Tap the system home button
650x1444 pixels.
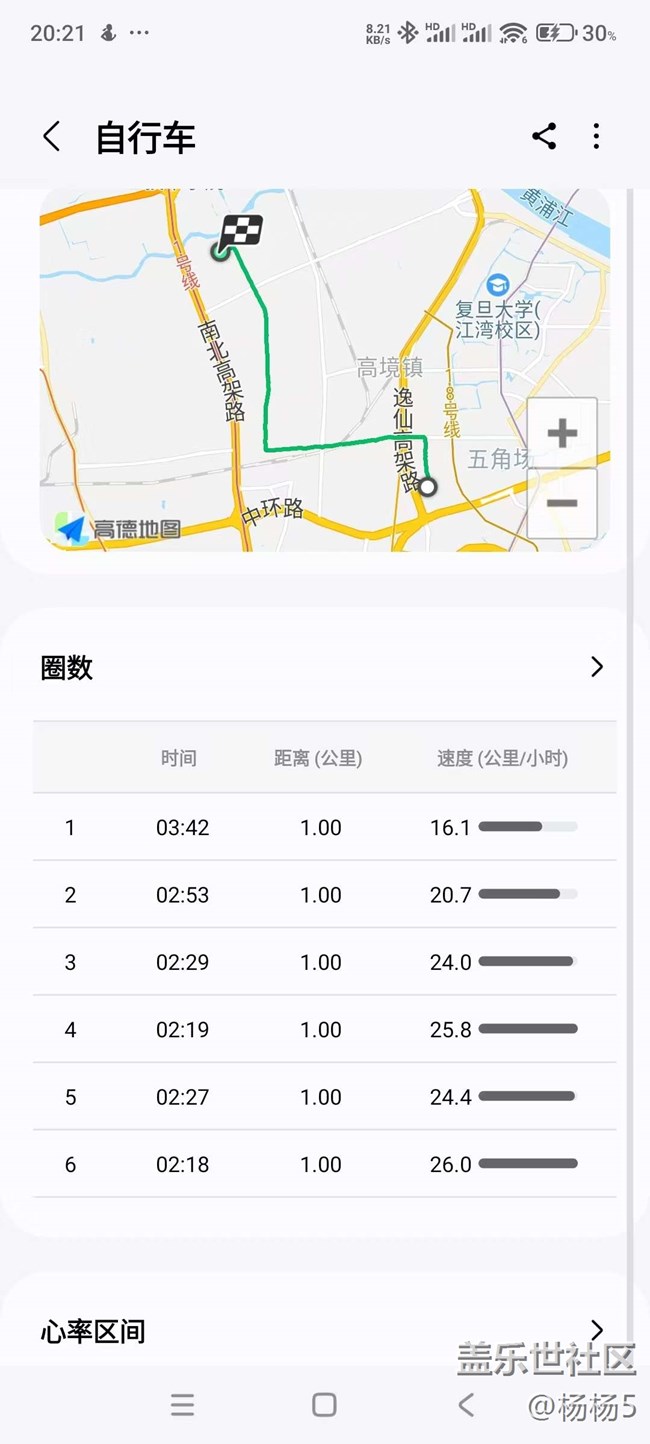324,1405
